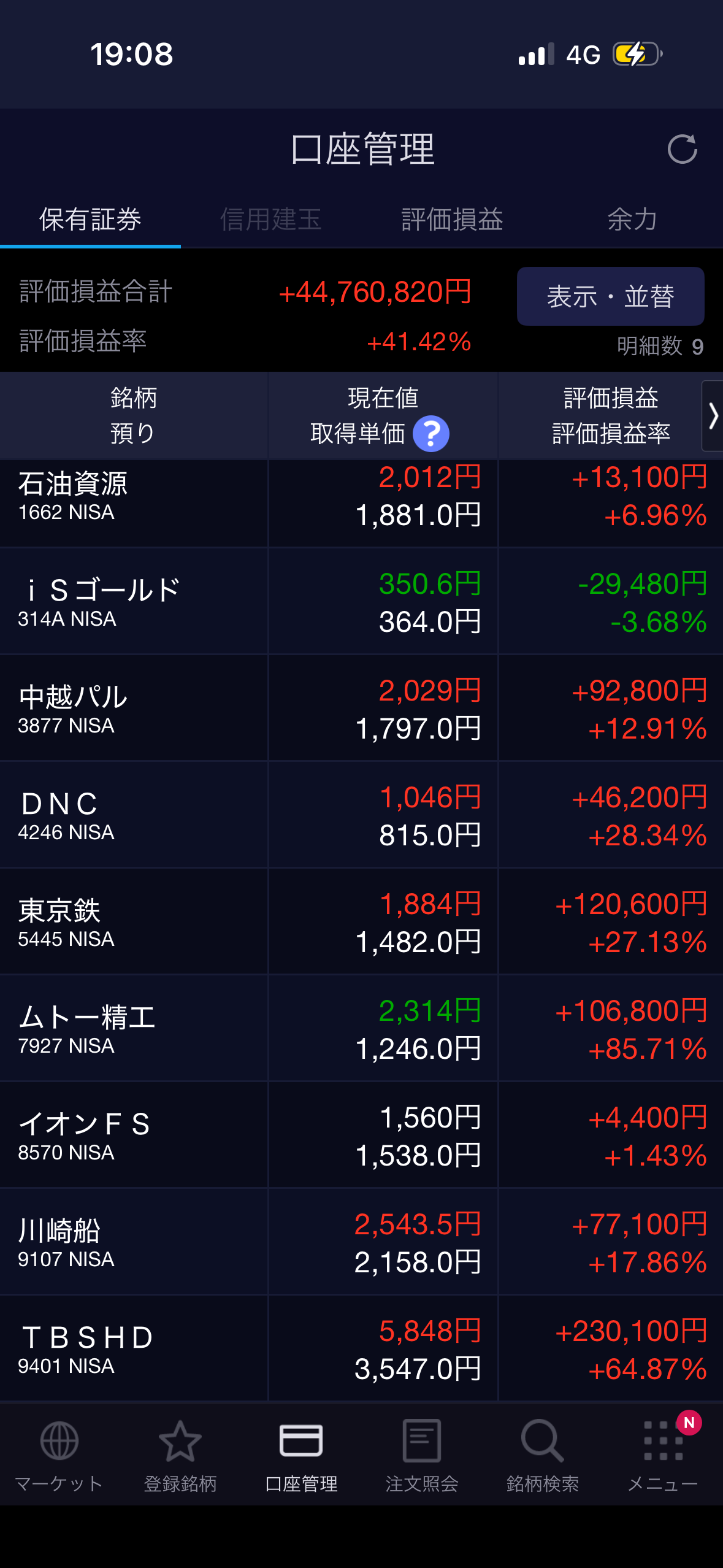Switch to the 評価損益 tab
This screenshot has height=1568, width=723.
click(x=452, y=219)
